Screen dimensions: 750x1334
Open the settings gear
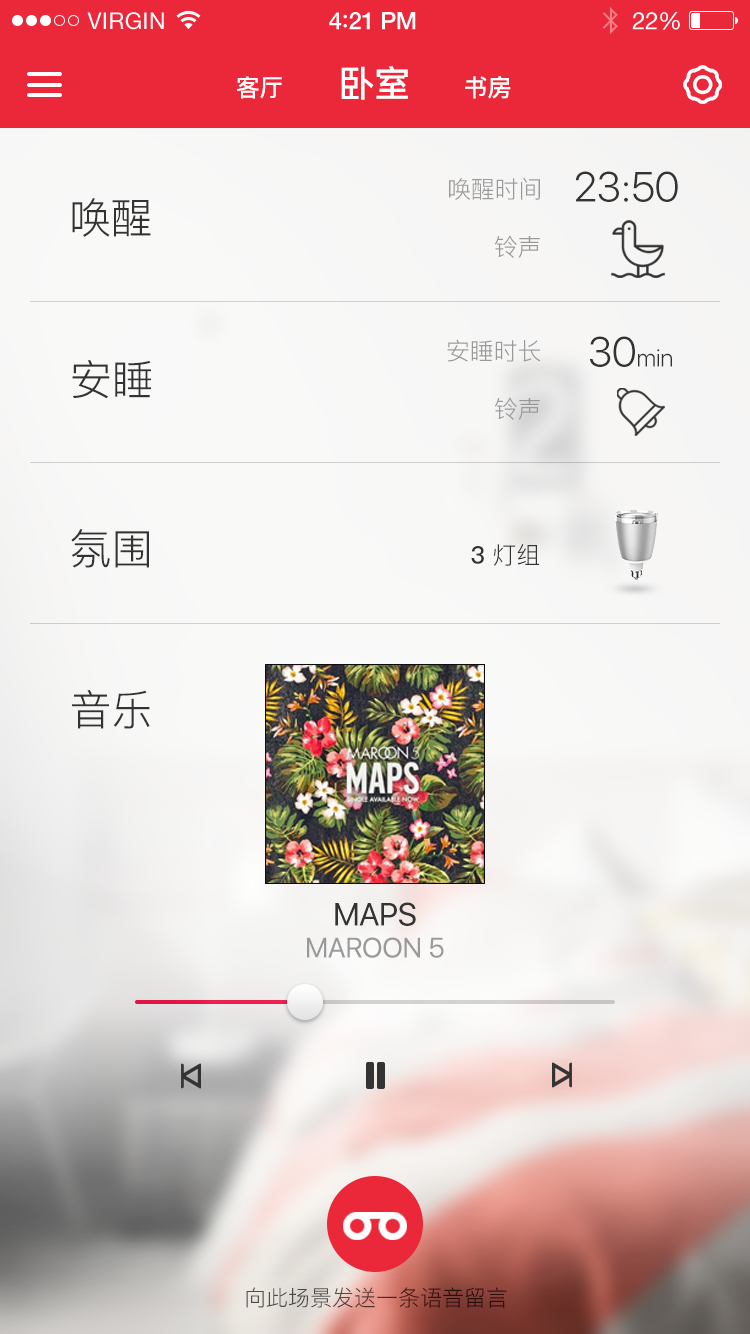point(702,85)
